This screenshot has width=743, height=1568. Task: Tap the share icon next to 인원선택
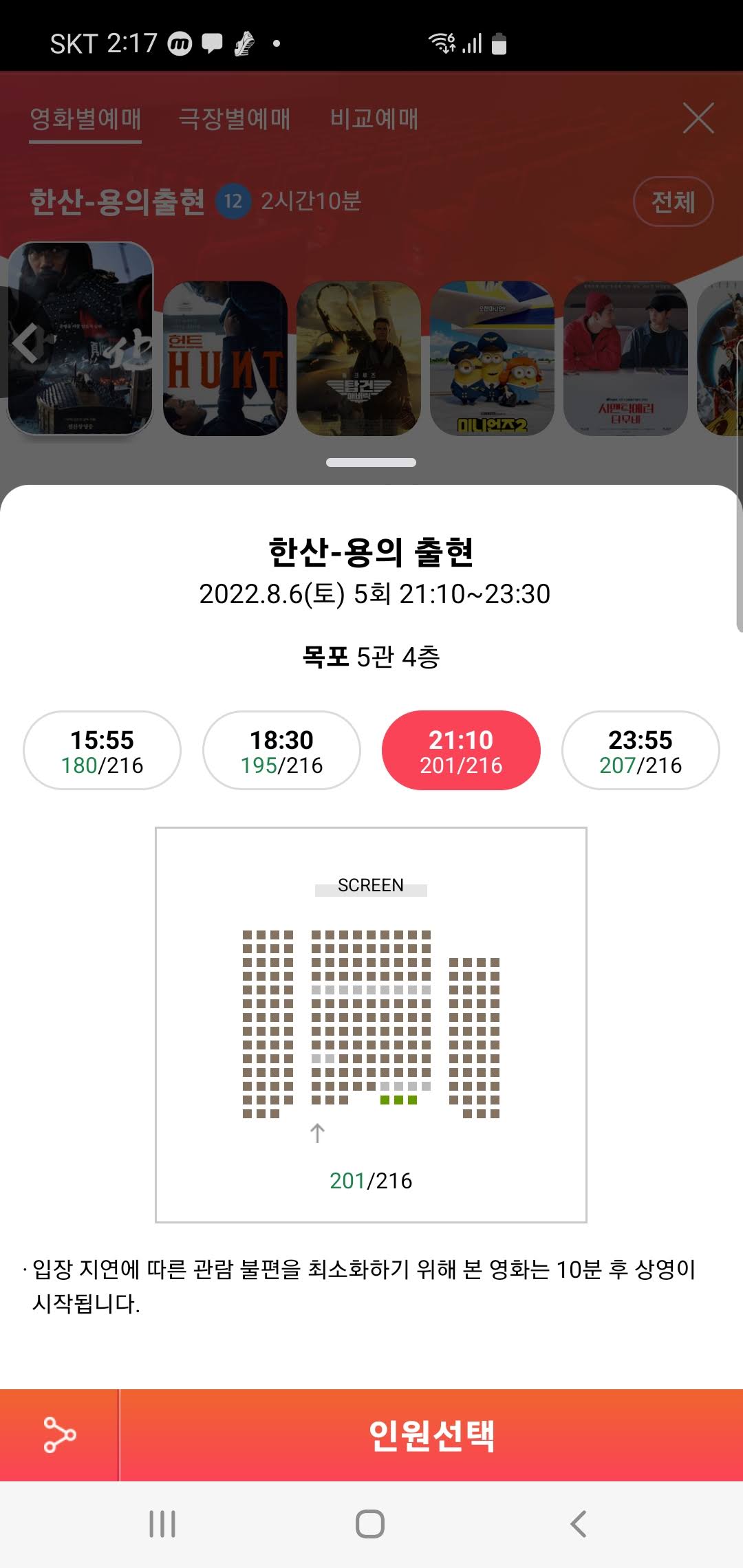58,1435
